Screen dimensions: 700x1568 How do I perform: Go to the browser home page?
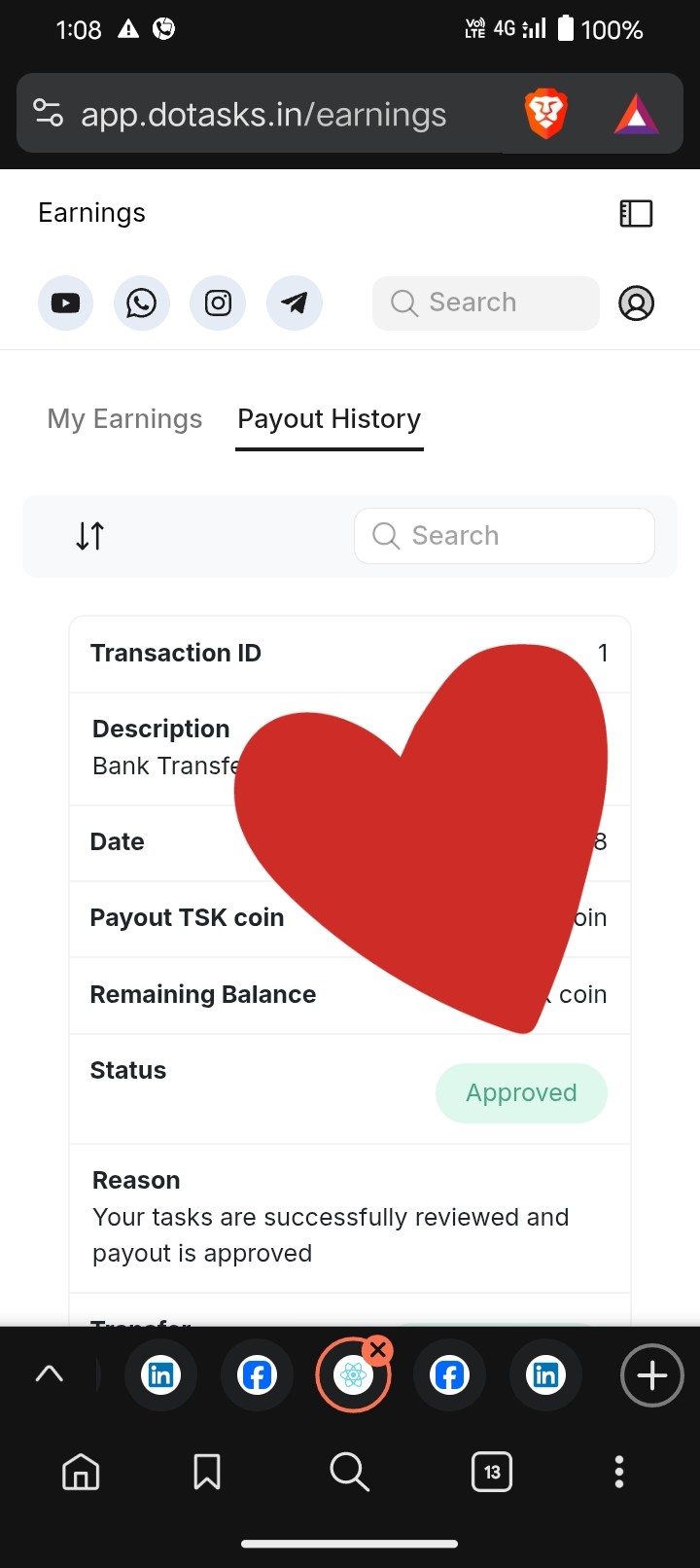click(x=81, y=1472)
